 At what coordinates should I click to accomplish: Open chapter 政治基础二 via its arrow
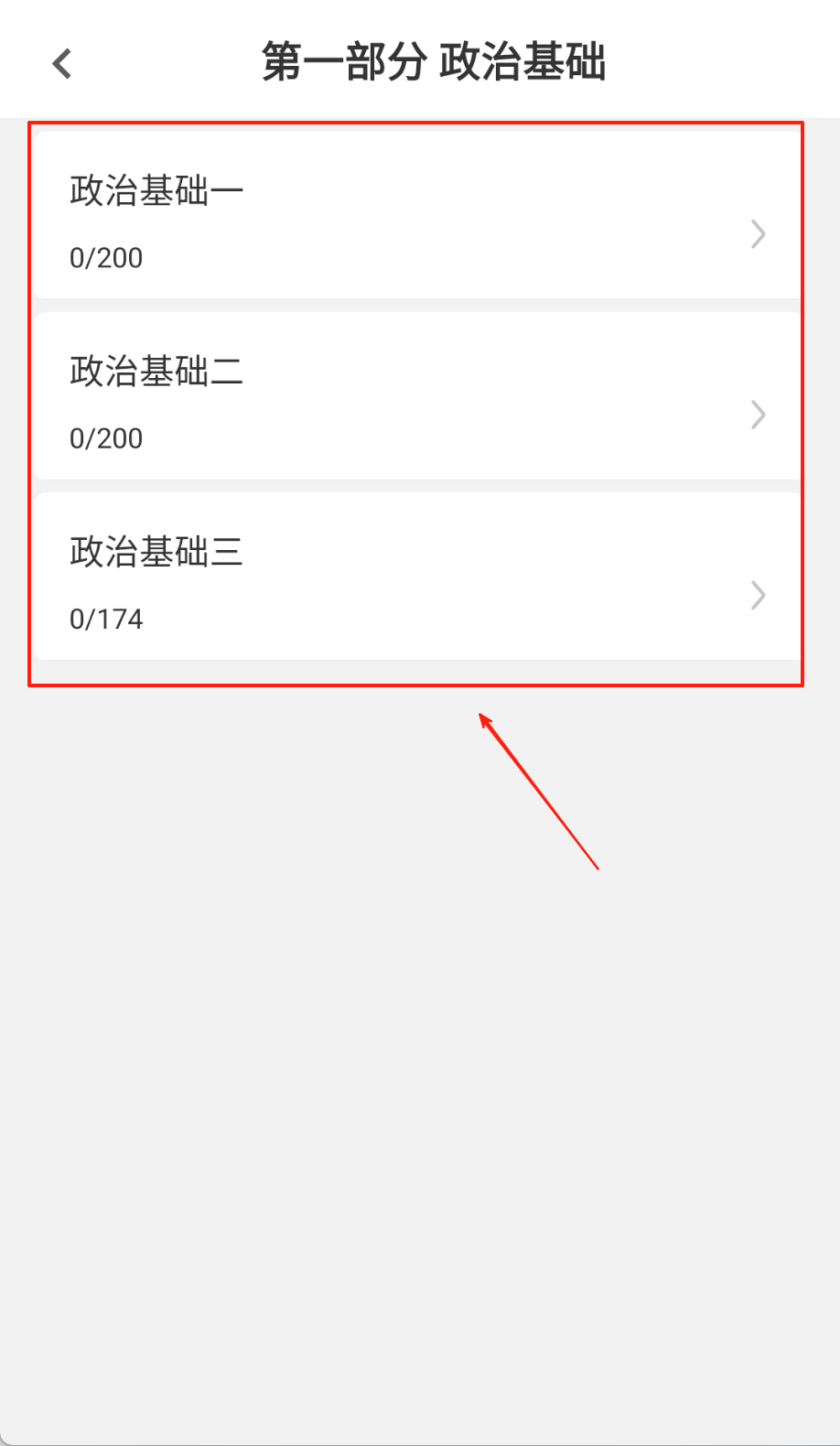(758, 415)
